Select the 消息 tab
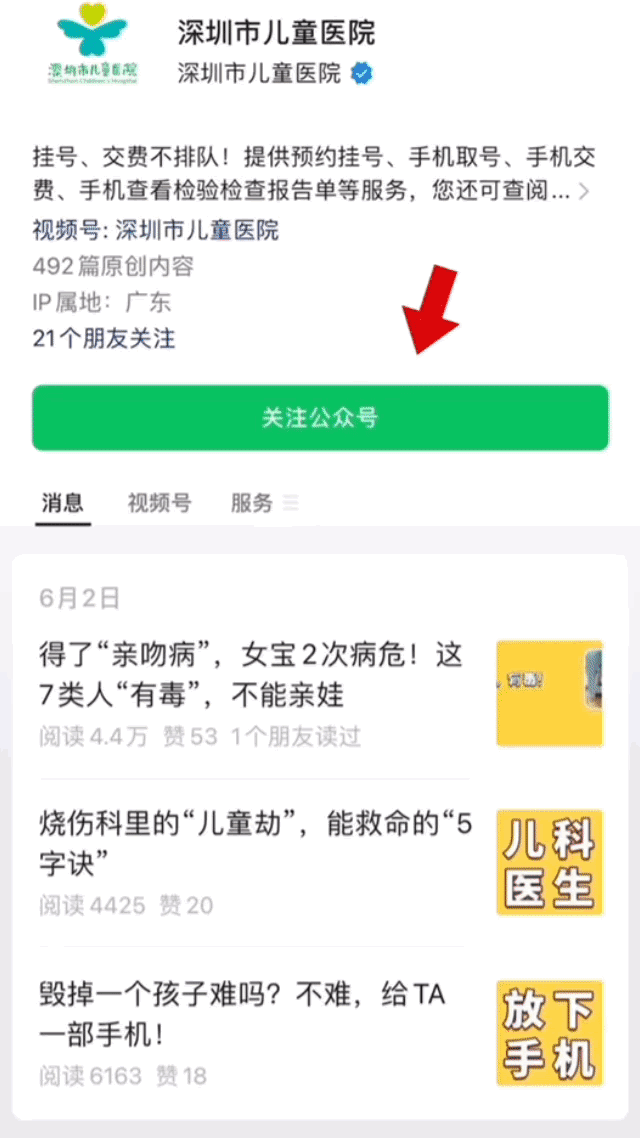 [x=62, y=502]
